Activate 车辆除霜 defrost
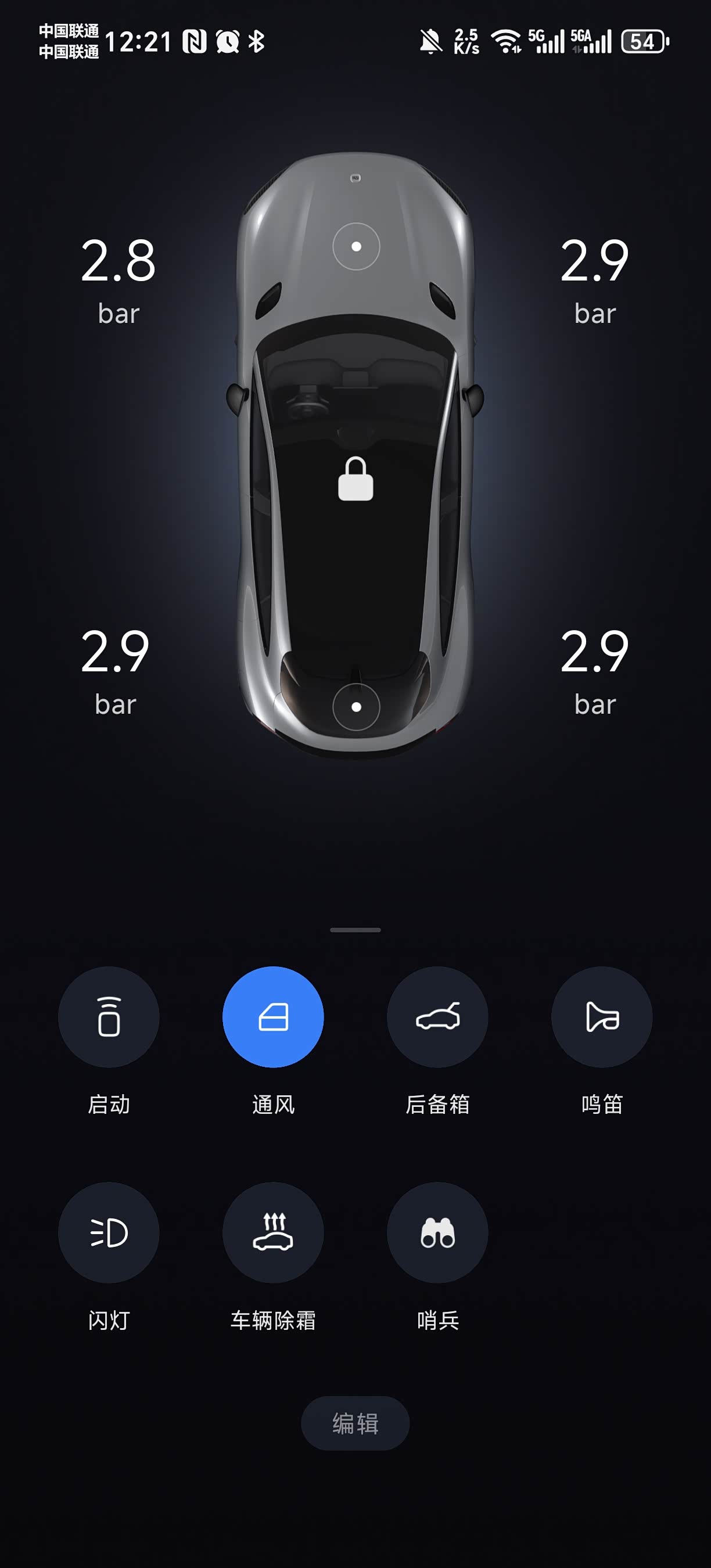Image resolution: width=711 pixels, height=1568 pixels. point(274,1232)
